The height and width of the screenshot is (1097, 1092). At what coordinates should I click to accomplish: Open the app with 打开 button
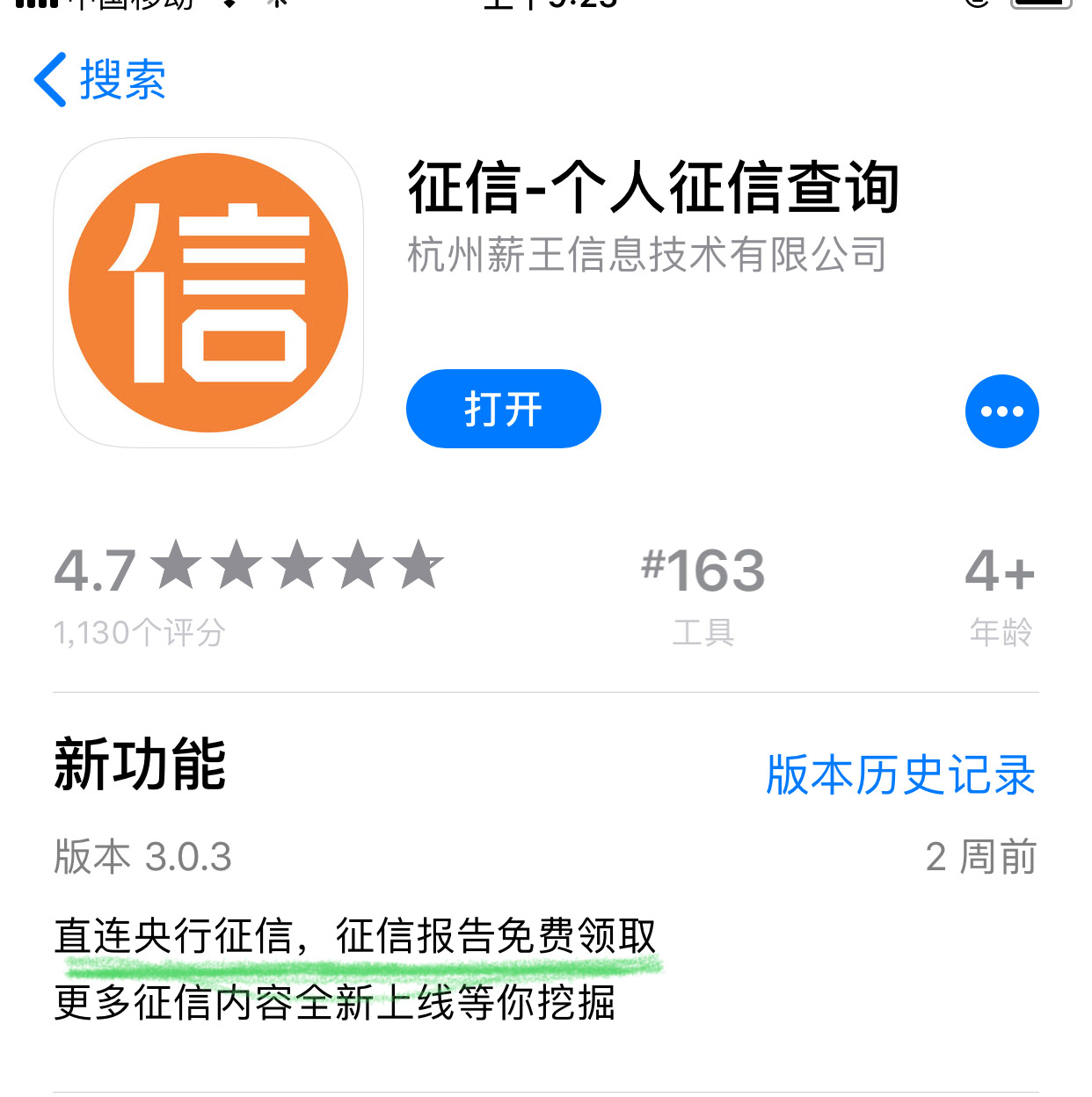503,408
